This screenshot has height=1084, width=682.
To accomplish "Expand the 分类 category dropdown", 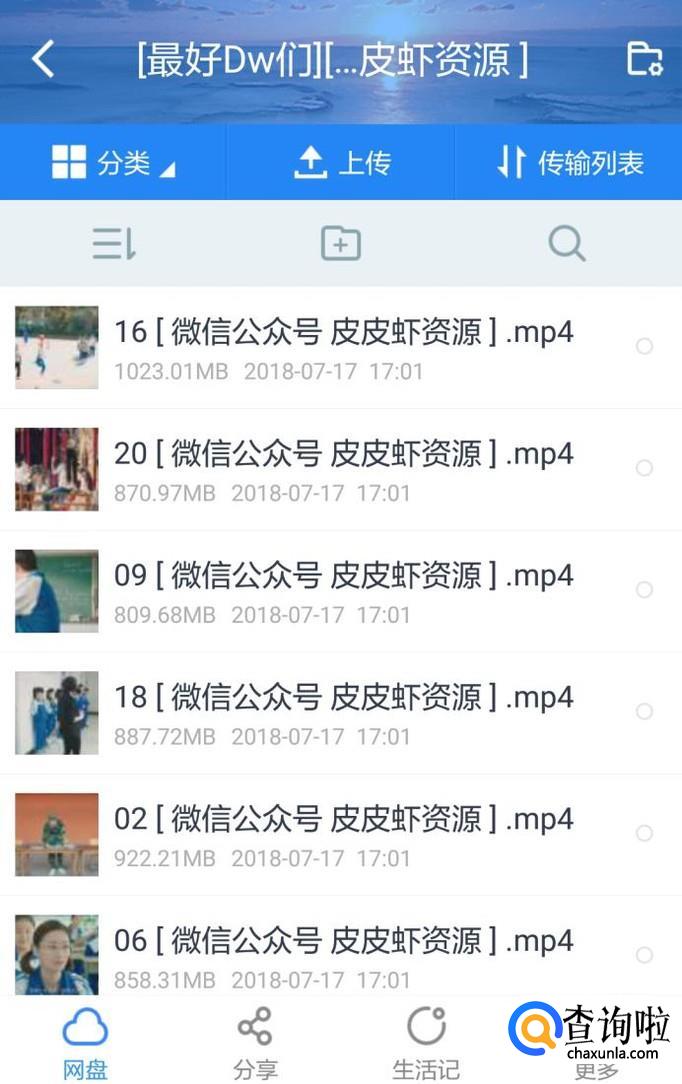I will [113, 162].
